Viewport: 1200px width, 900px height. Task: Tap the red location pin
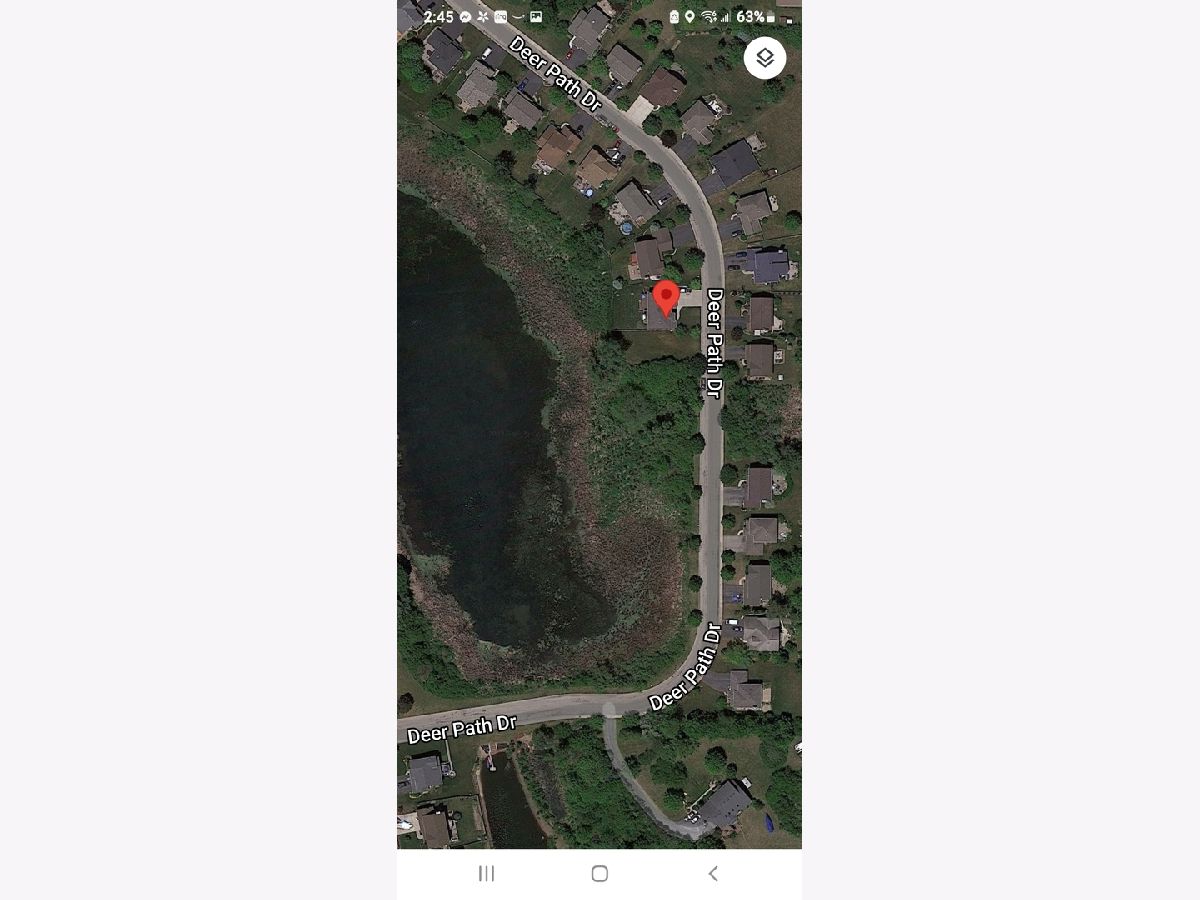(x=666, y=298)
